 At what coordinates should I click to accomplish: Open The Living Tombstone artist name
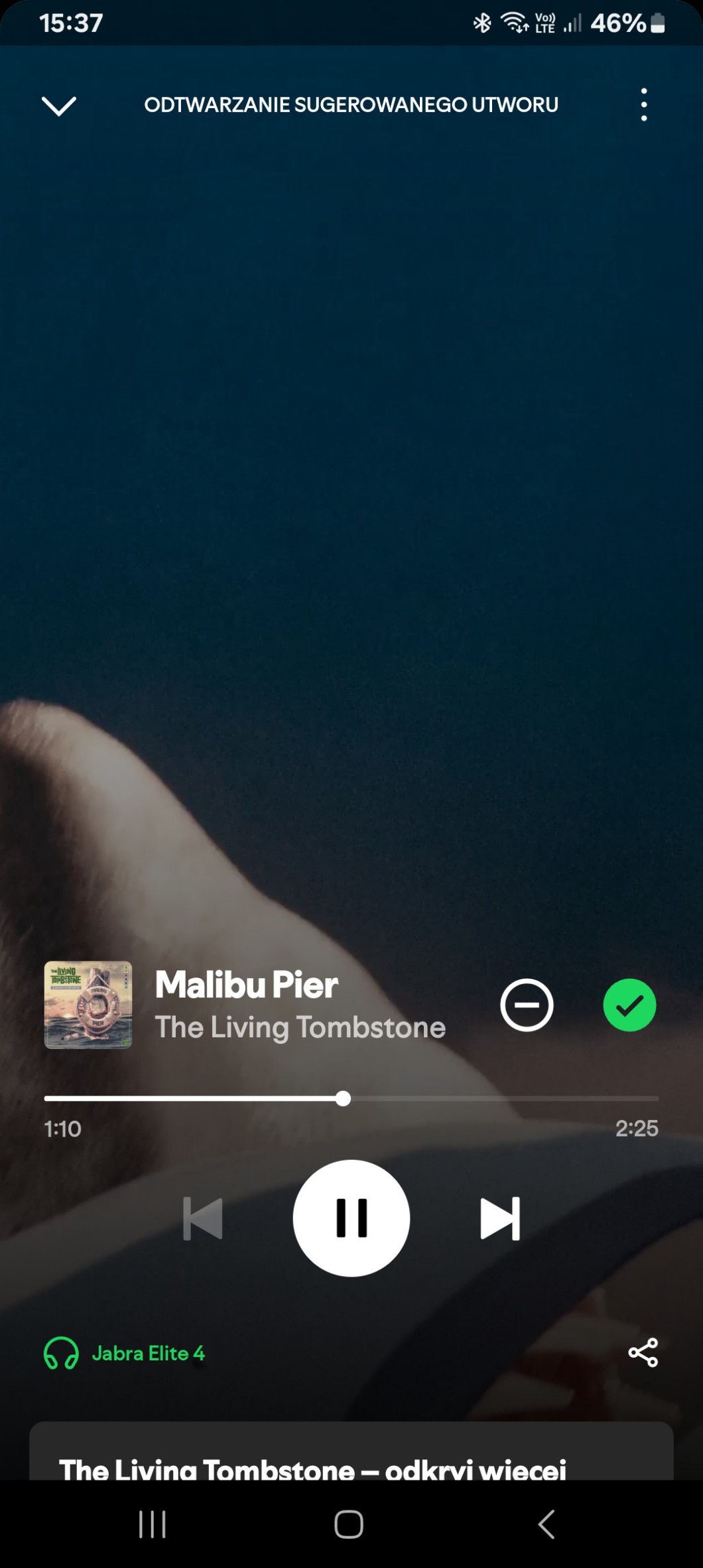pyautogui.click(x=300, y=1027)
